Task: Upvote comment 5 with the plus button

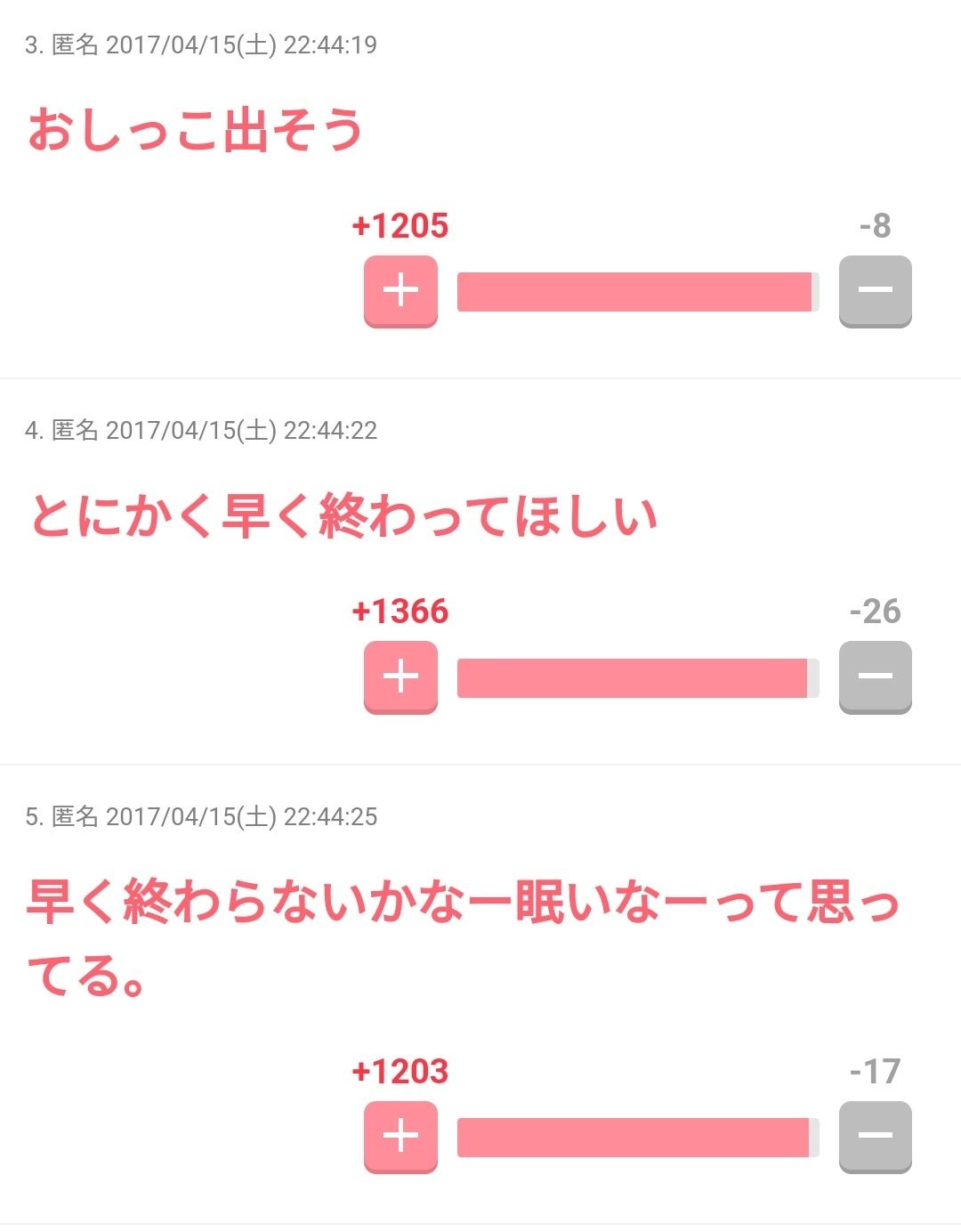Action: pyautogui.click(x=400, y=1136)
